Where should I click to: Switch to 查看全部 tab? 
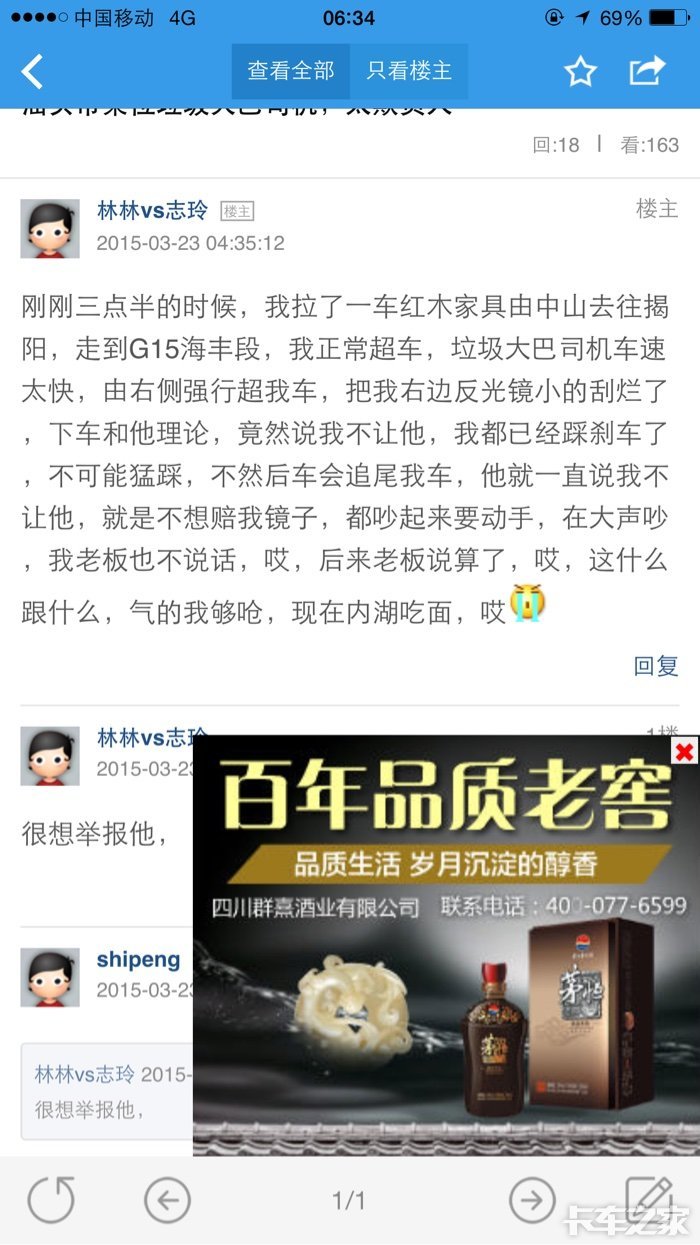291,71
